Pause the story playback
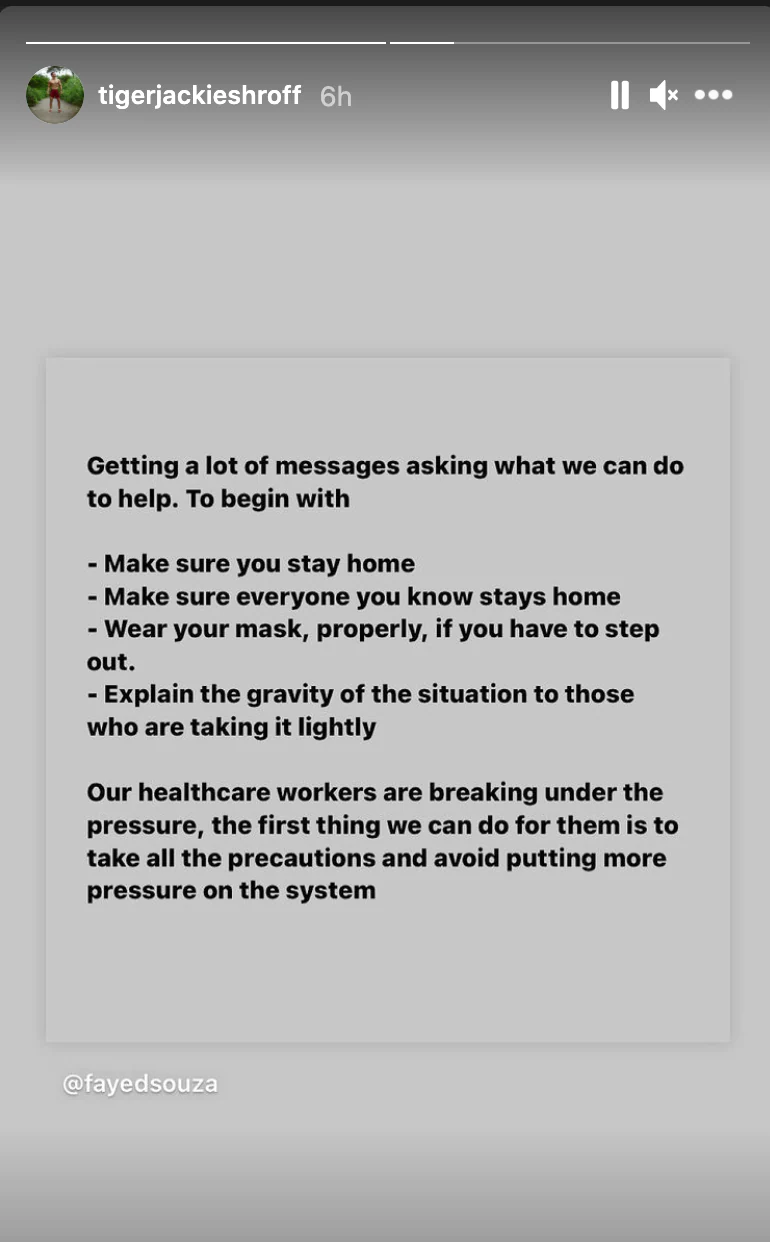The height and width of the screenshot is (1242, 770). [620, 96]
